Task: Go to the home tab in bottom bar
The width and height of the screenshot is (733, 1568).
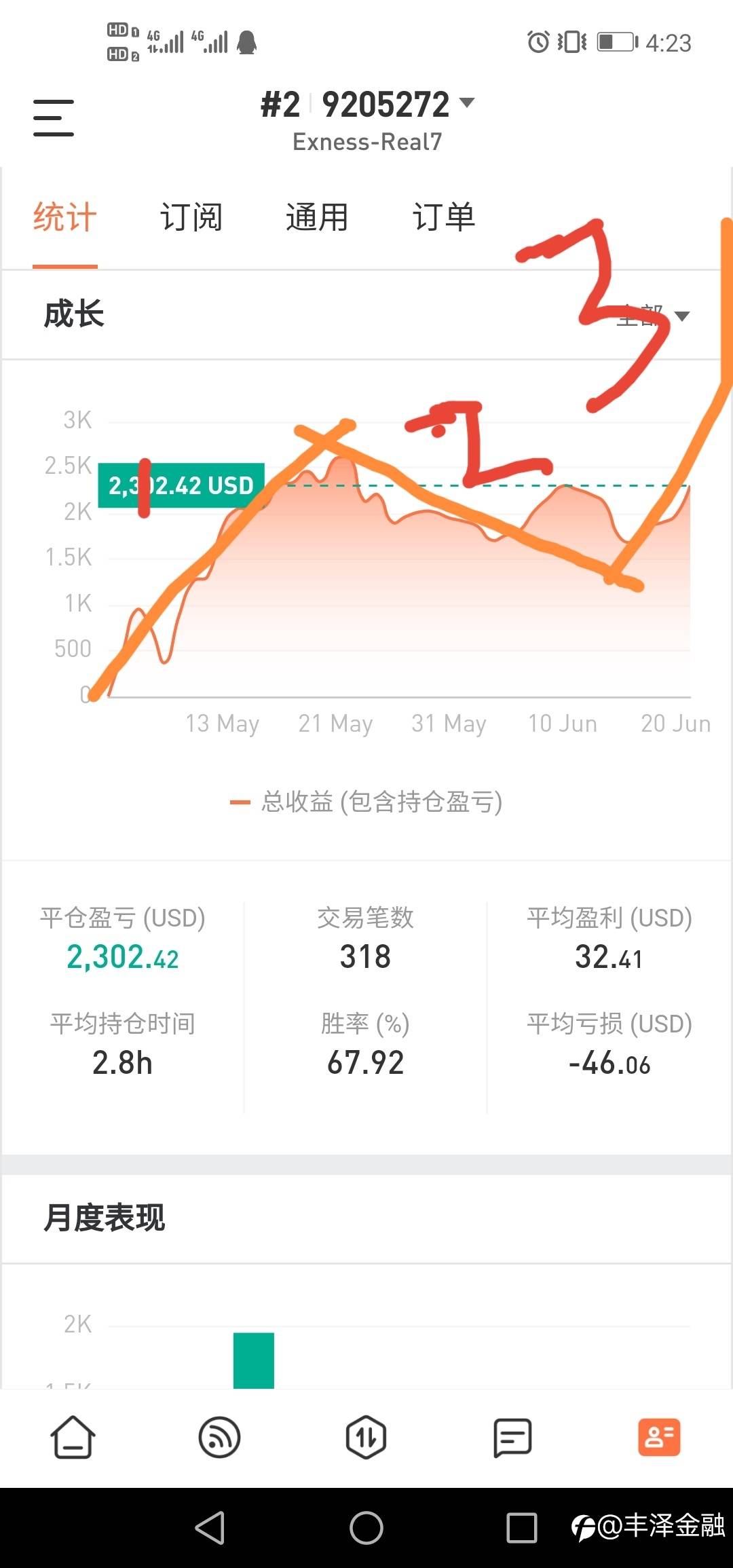Action: click(x=73, y=1438)
